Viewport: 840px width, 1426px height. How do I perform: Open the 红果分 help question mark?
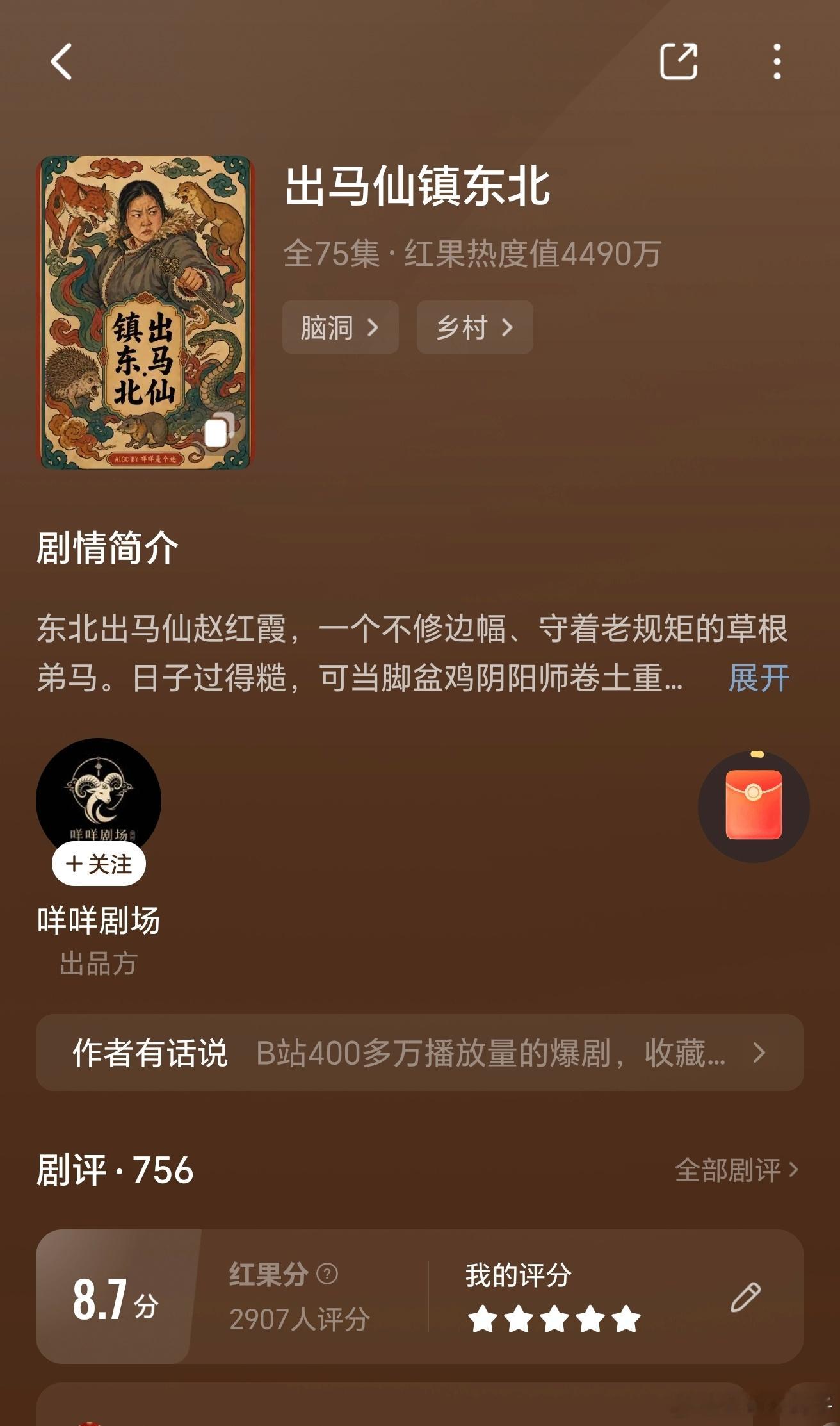tap(327, 1274)
